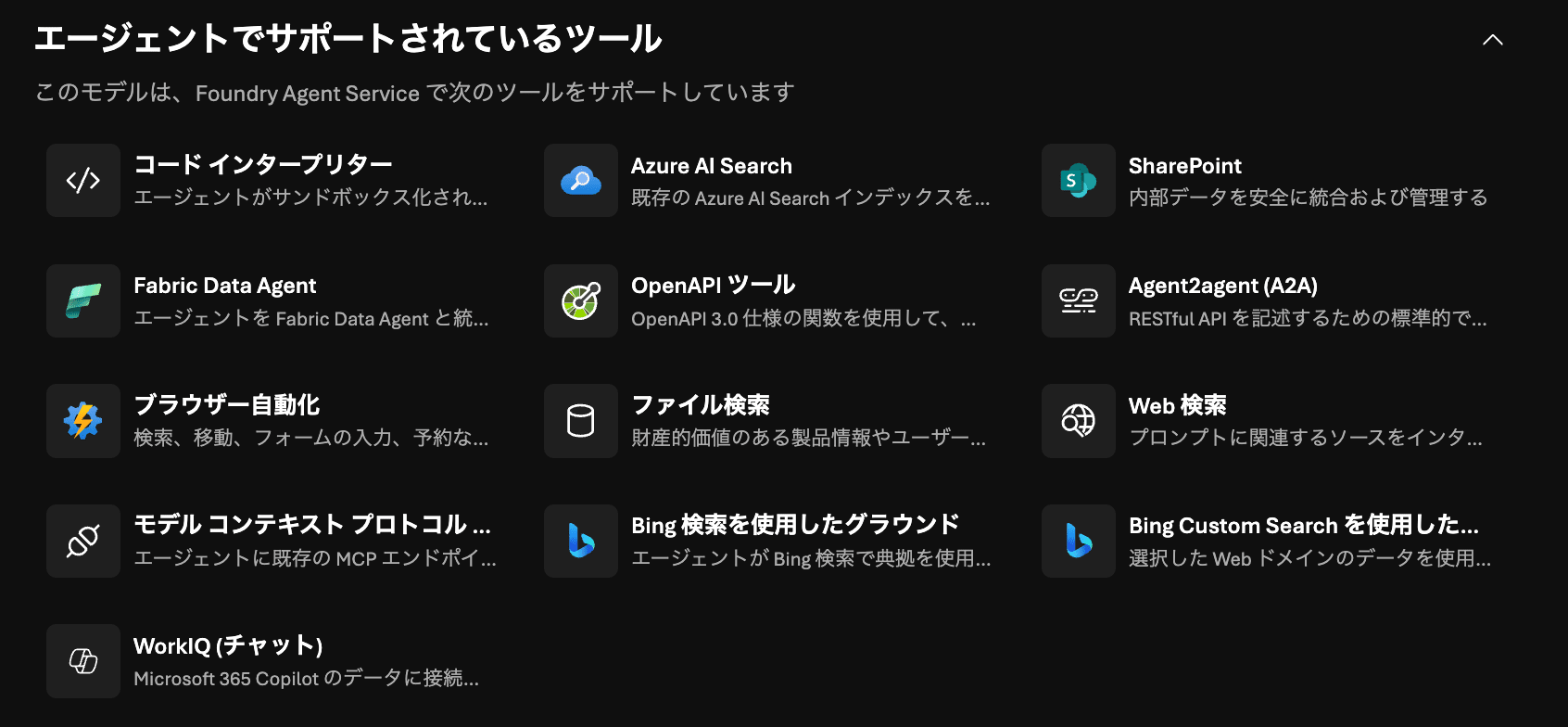1568x727 pixels.
Task: Open the Web 検索 tool card
Action: (x=1177, y=406)
